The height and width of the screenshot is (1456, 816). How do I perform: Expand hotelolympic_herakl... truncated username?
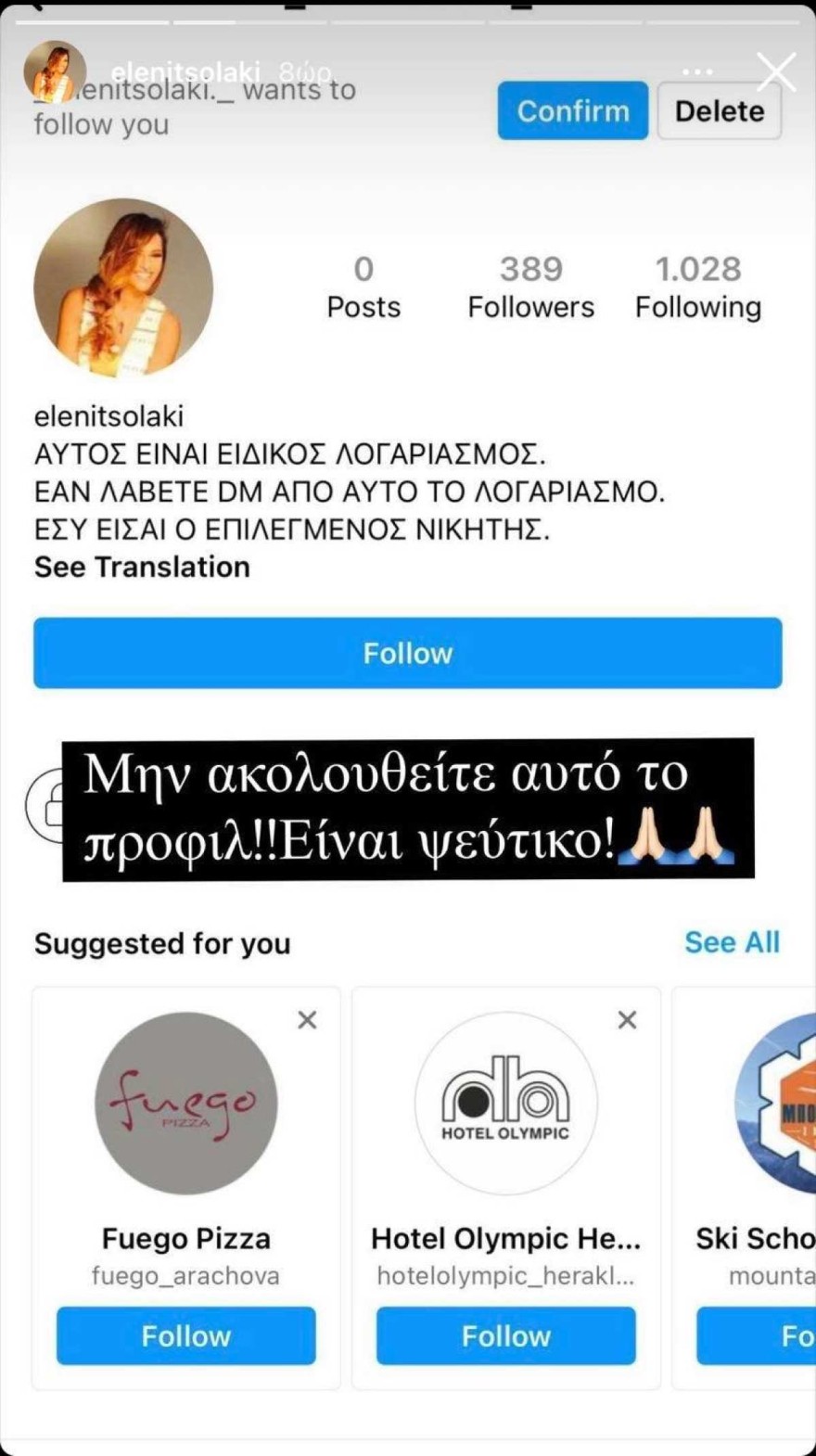[505, 1275]
